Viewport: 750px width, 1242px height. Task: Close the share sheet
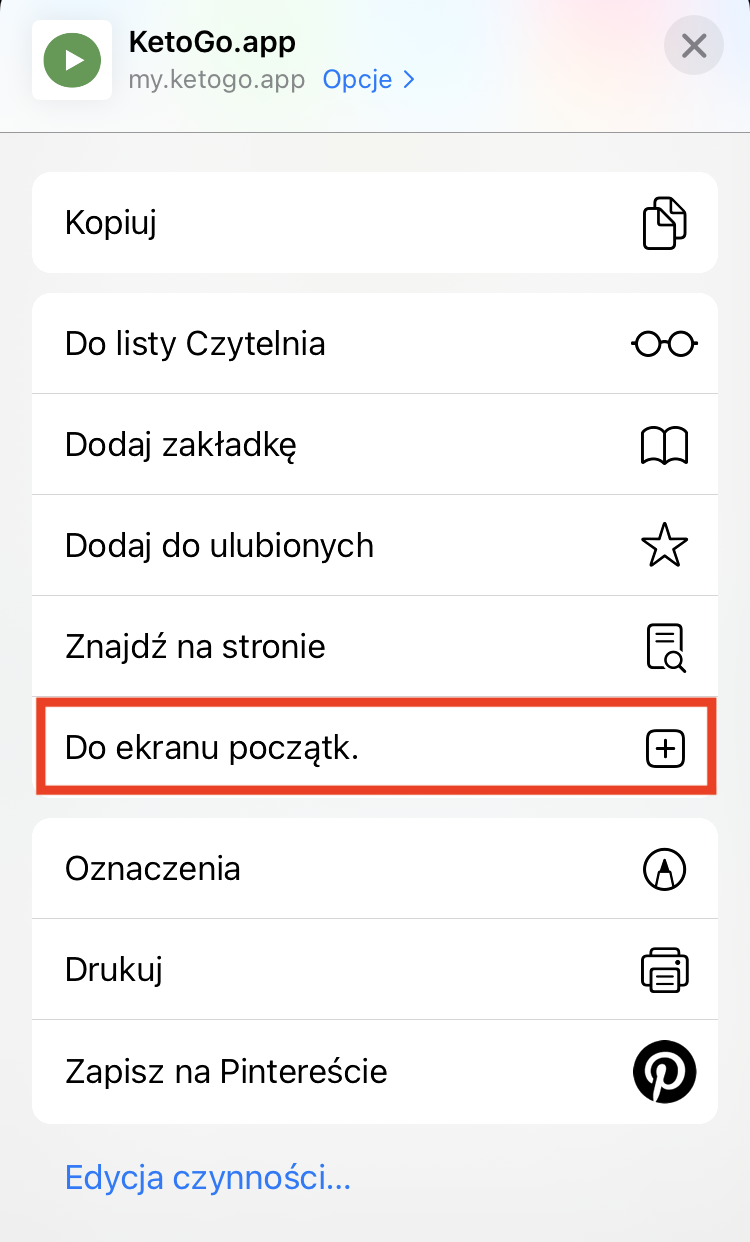(693, 46)
